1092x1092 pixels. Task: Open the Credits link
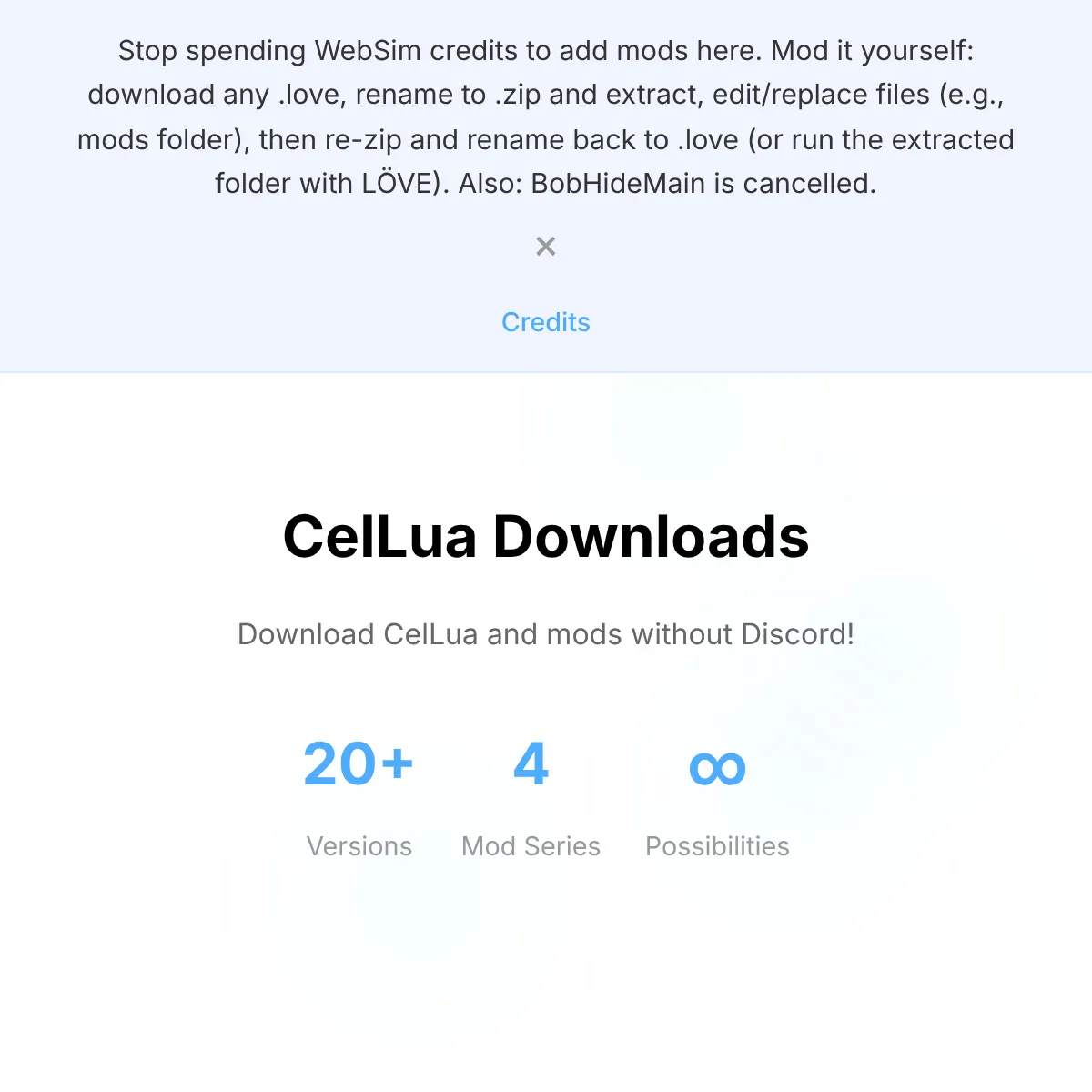pos(545,322)
